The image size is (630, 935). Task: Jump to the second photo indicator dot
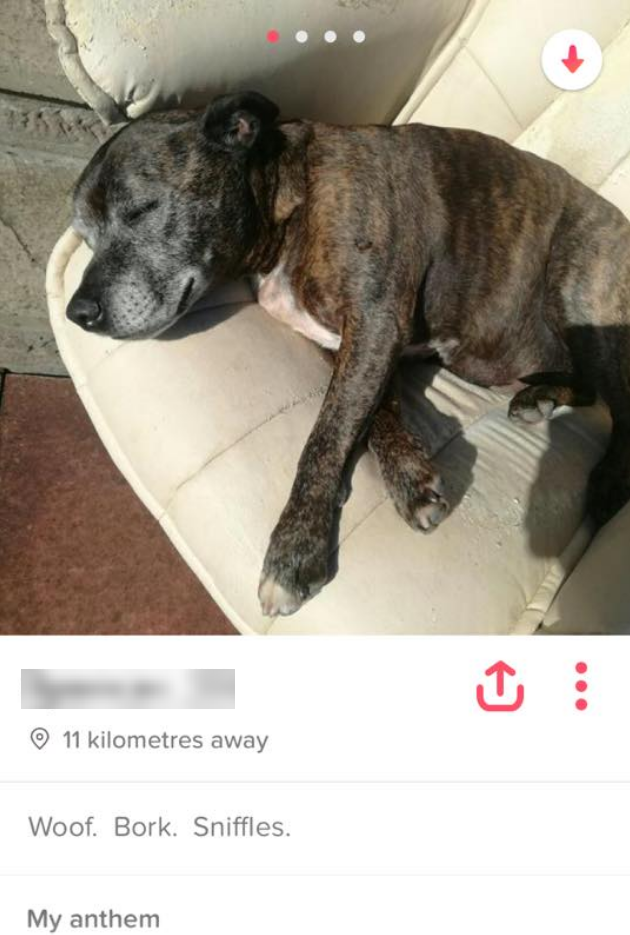(x=301, y=37)
